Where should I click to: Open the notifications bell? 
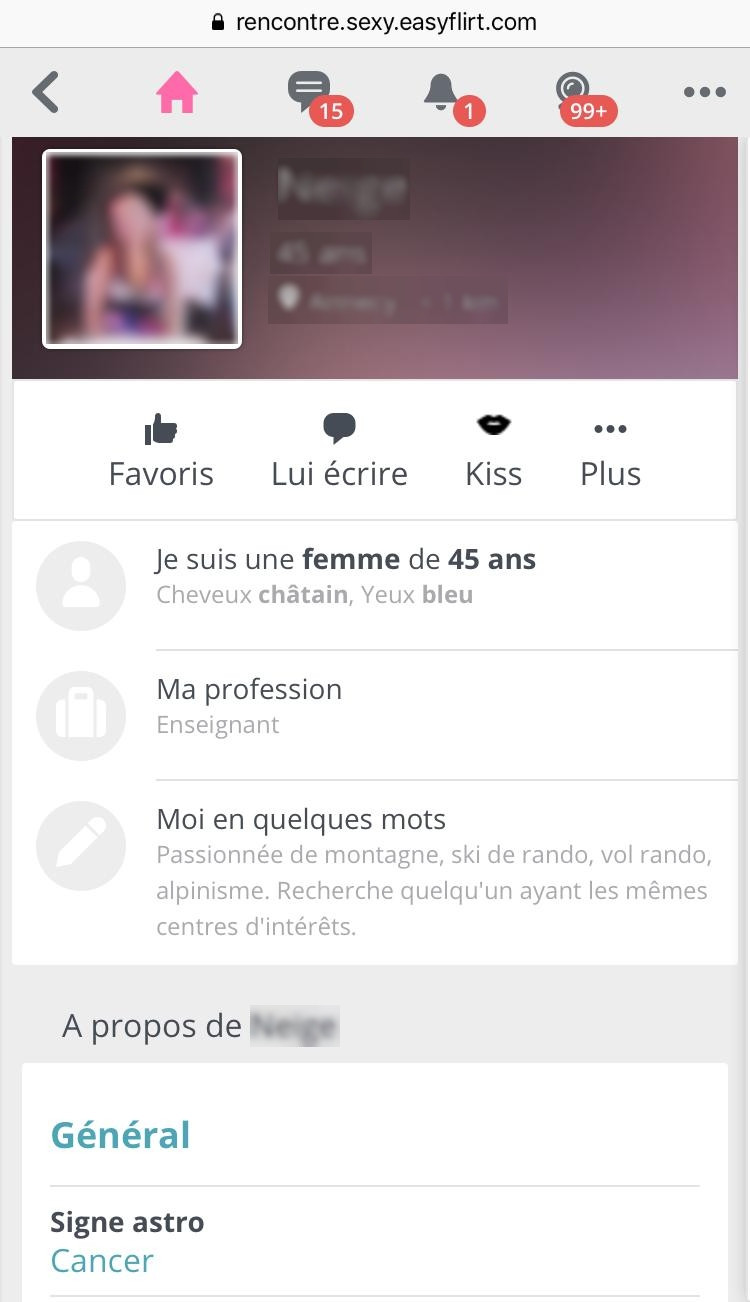pyautogui.click(x=441, y=93)
